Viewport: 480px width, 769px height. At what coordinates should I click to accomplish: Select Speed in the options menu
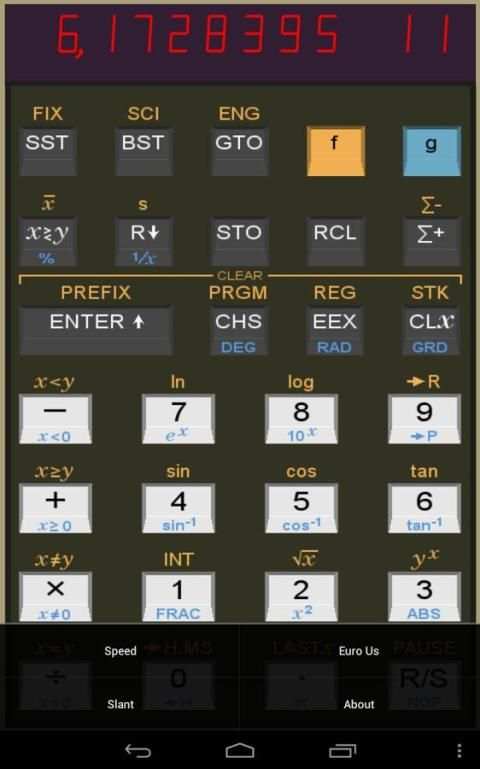click(120, 651)
